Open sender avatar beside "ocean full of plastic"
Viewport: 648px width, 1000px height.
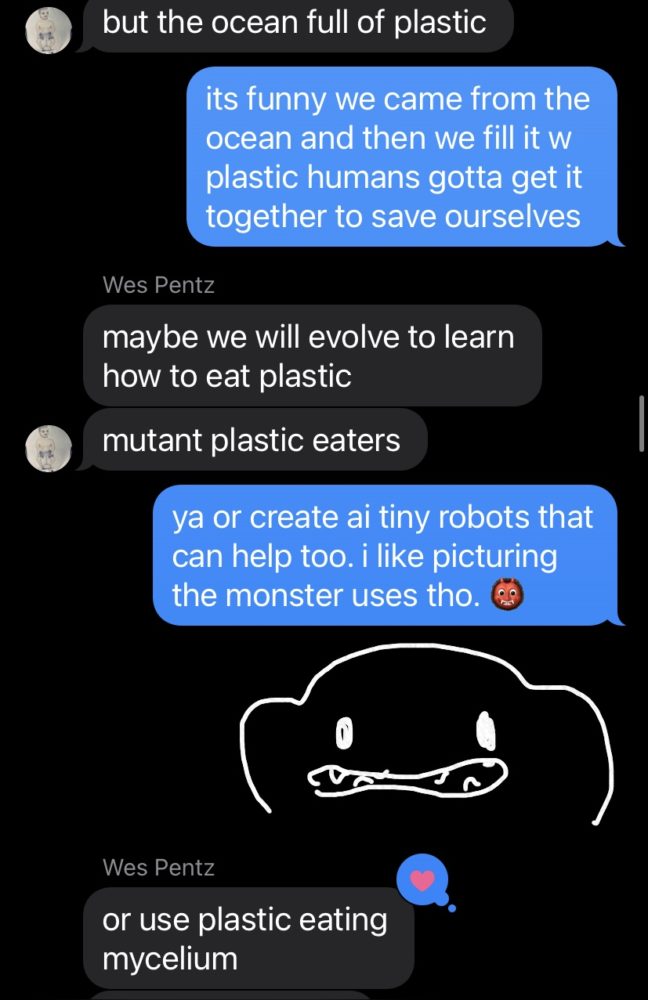47,27
